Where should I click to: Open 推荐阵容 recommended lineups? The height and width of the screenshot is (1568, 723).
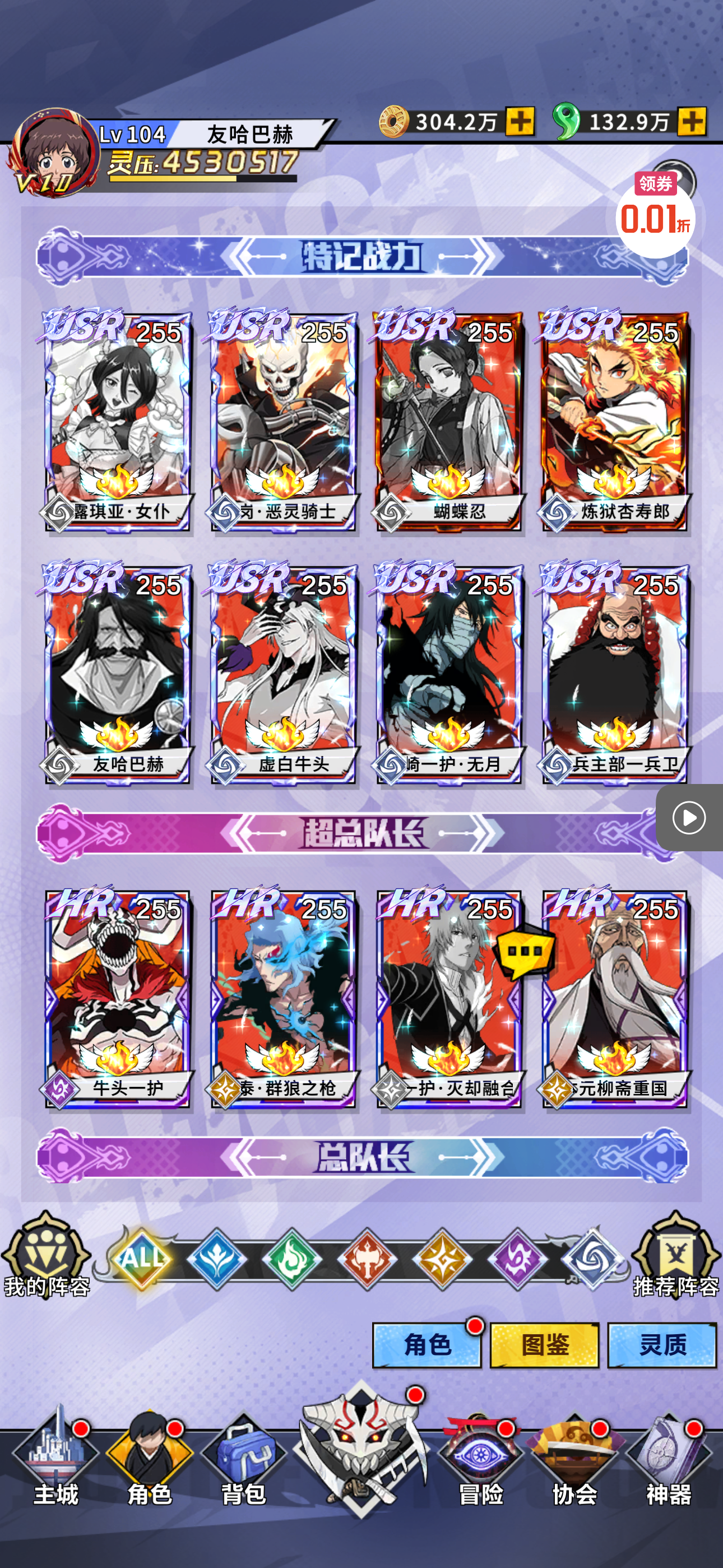click(675, 1256)
